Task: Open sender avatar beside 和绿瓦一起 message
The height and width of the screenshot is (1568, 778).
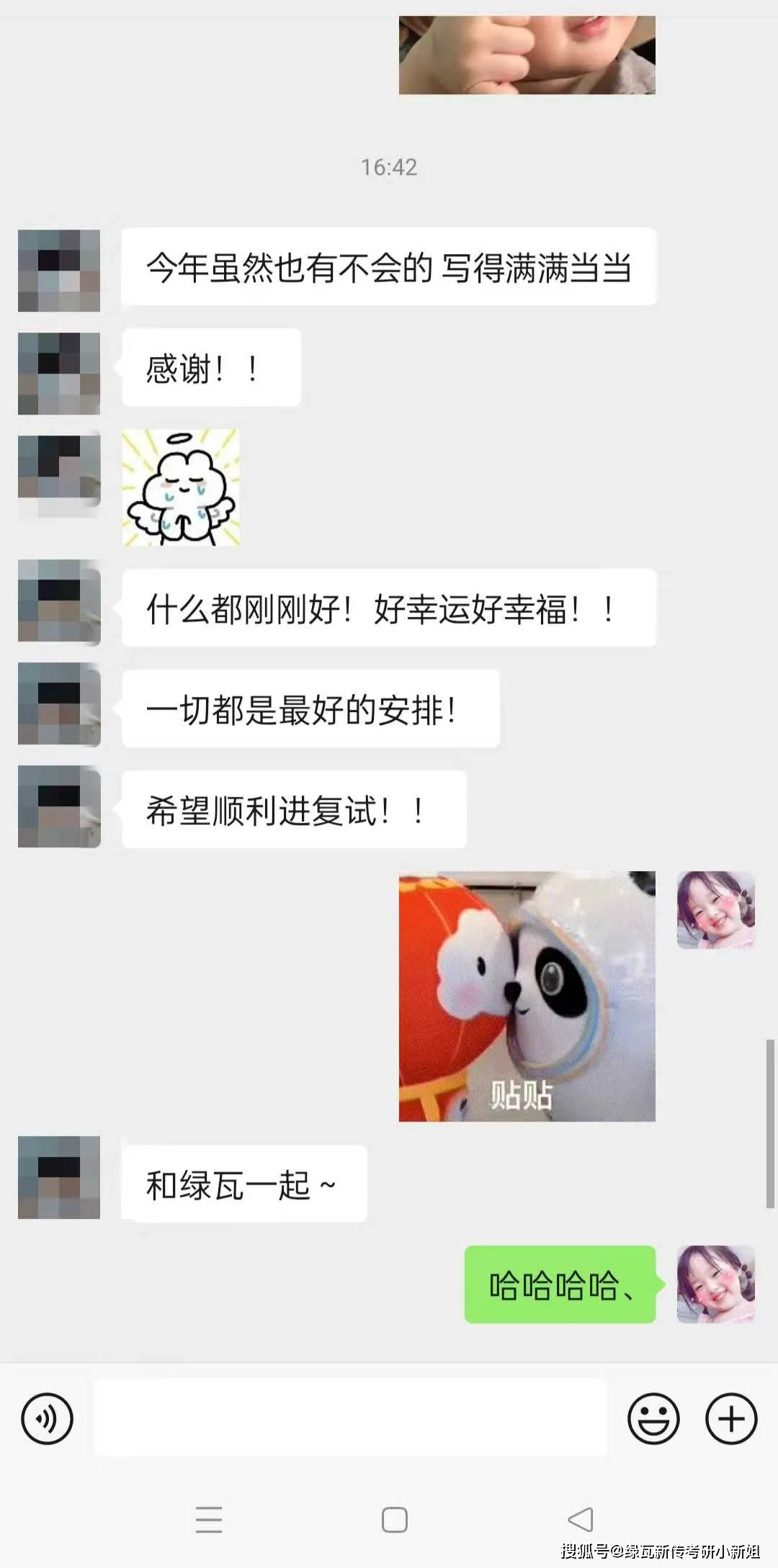Action: tap(59, 1177)
